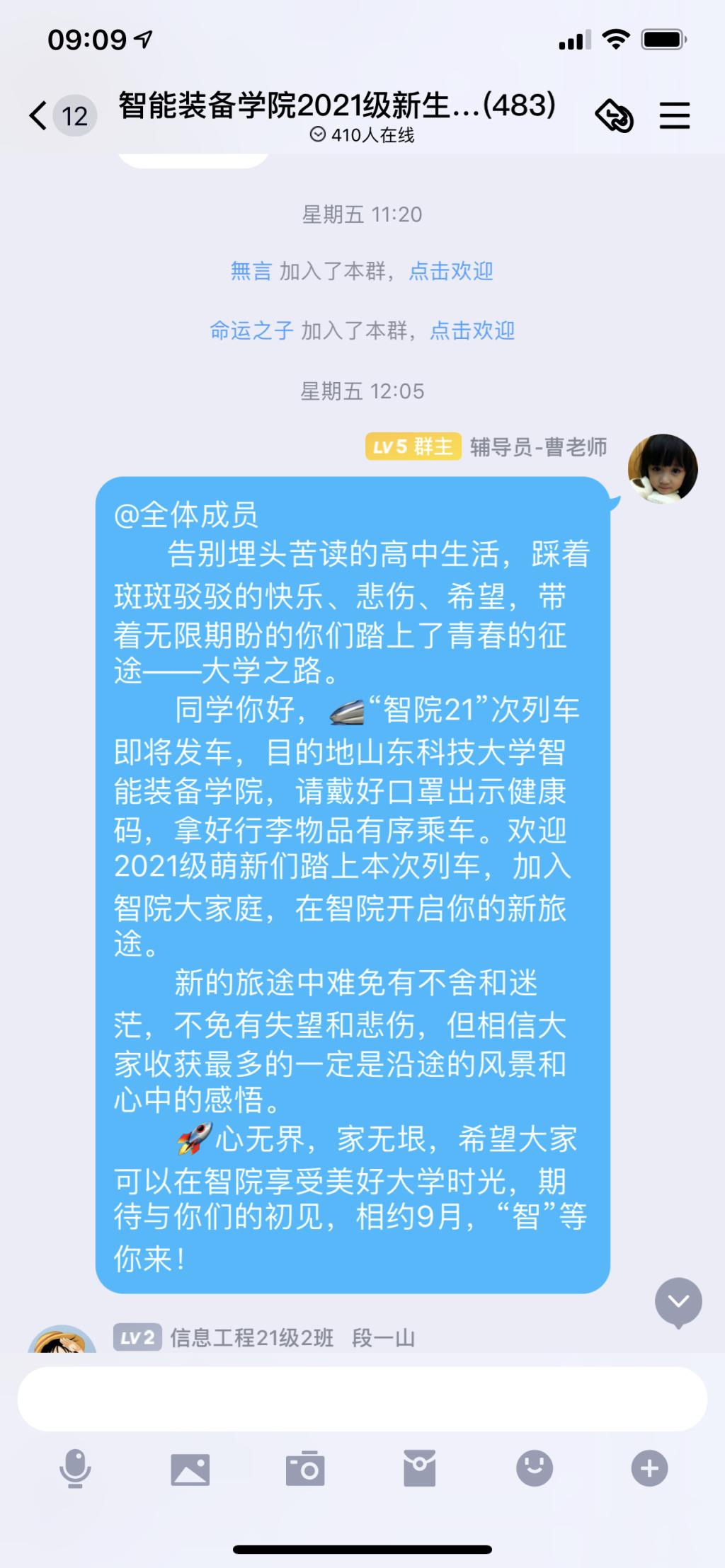Open the camera to take a photo
The width and height of the screenshot is (725, 1568).
click(x=305, y=1469)
